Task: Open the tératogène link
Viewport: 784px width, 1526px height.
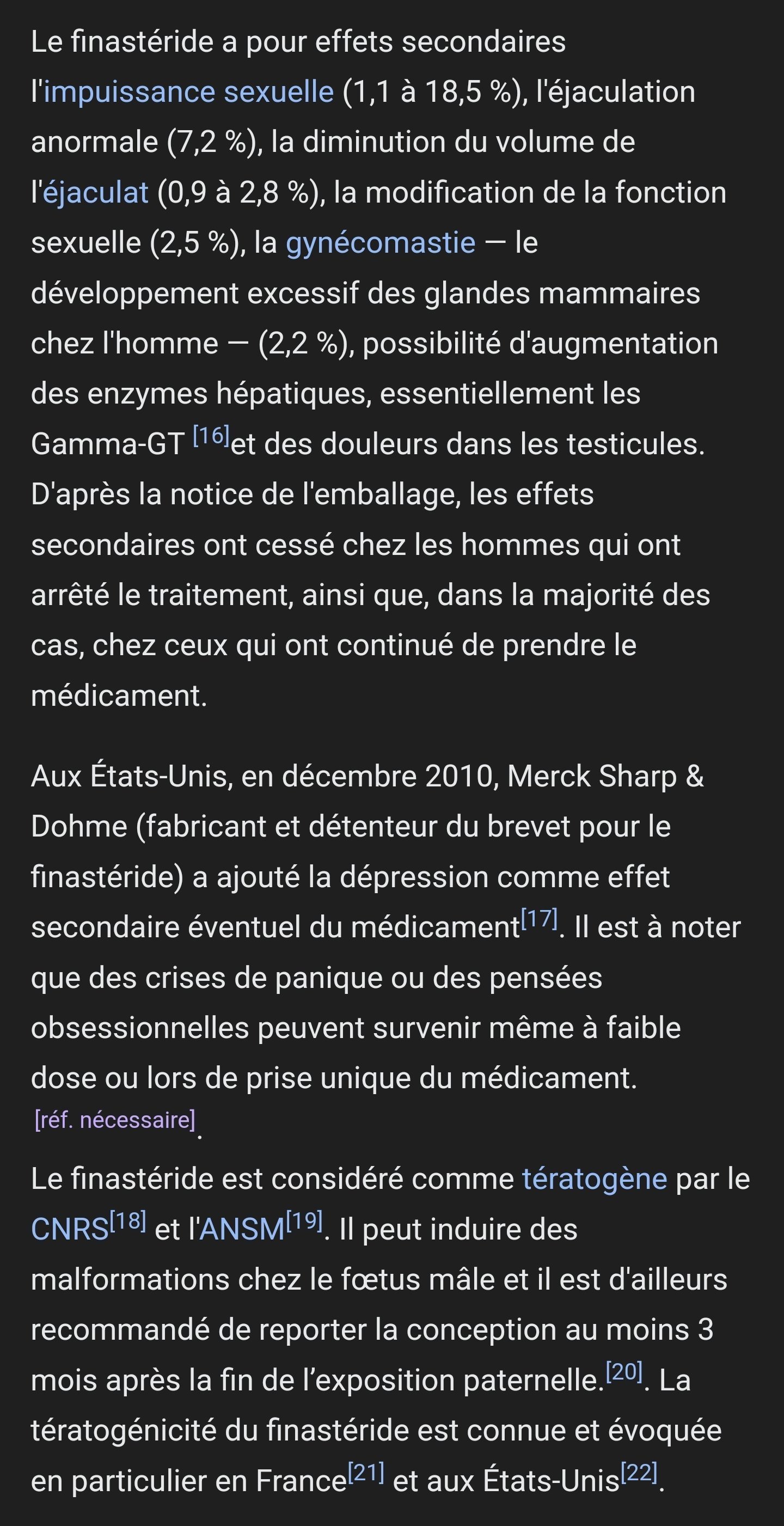Action: (595, 1179)
